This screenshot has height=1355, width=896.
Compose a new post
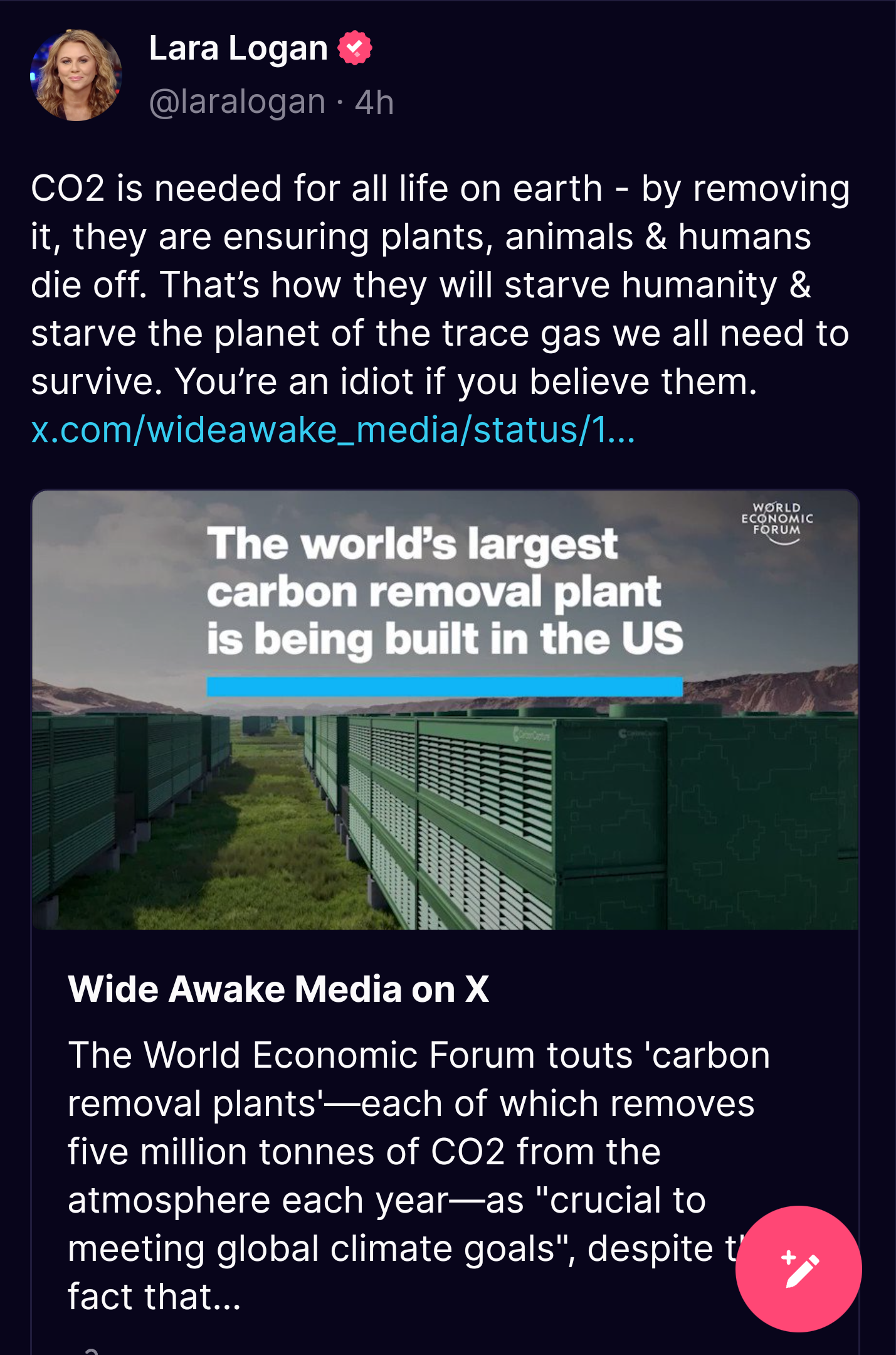[x=798, y=1268]
